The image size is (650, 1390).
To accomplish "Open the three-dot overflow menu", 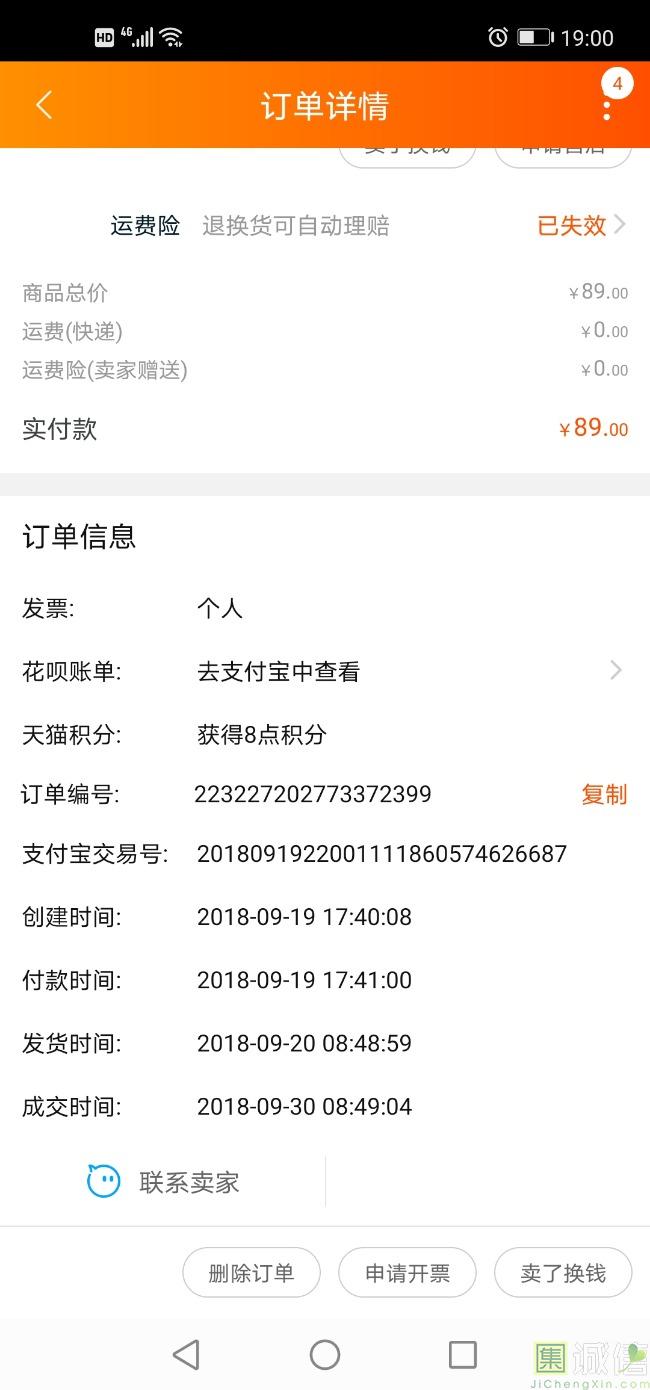I will pyautogui.click(x=607, y=106).
